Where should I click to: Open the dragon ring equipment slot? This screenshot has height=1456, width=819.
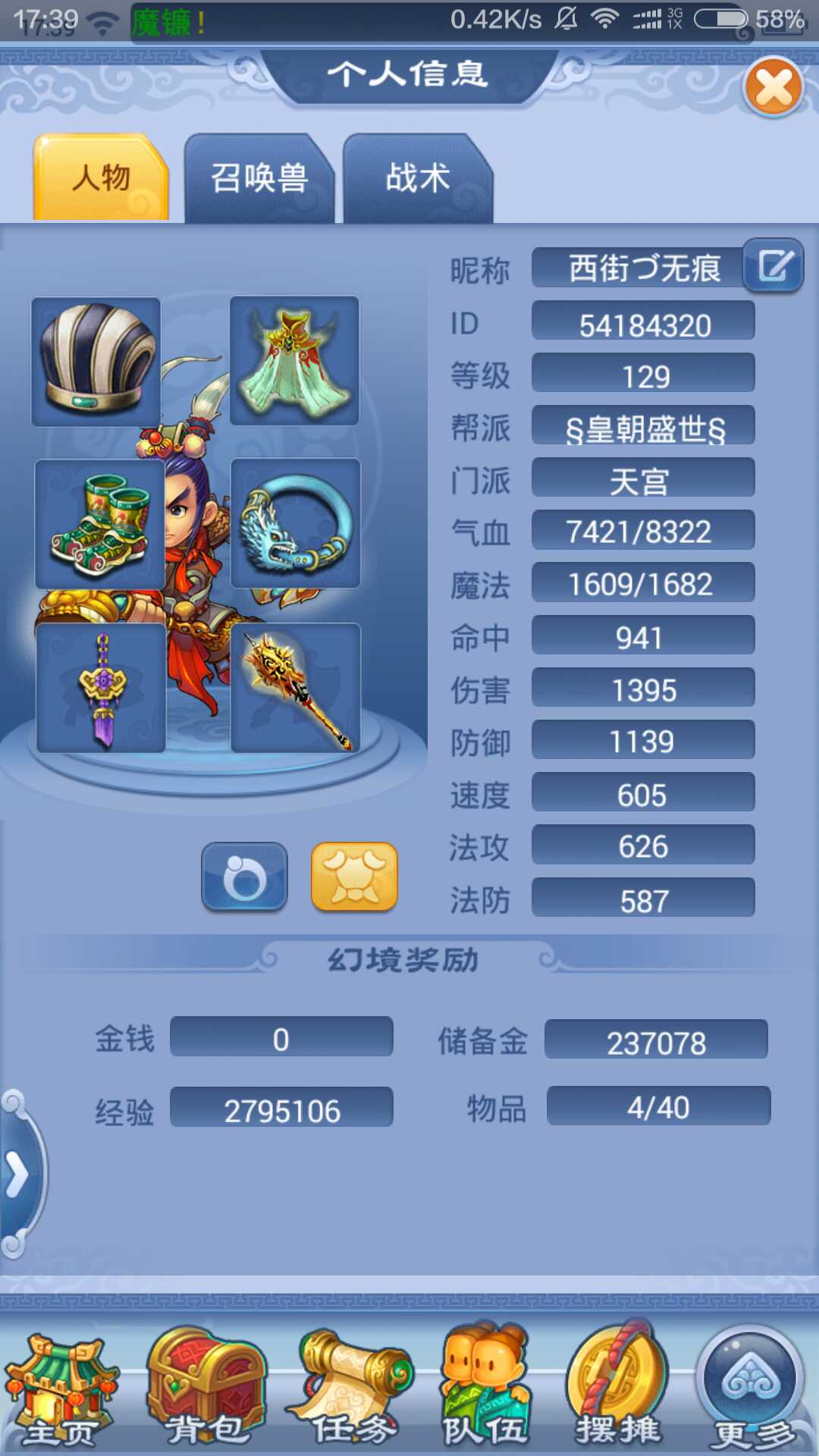[296, 524]
